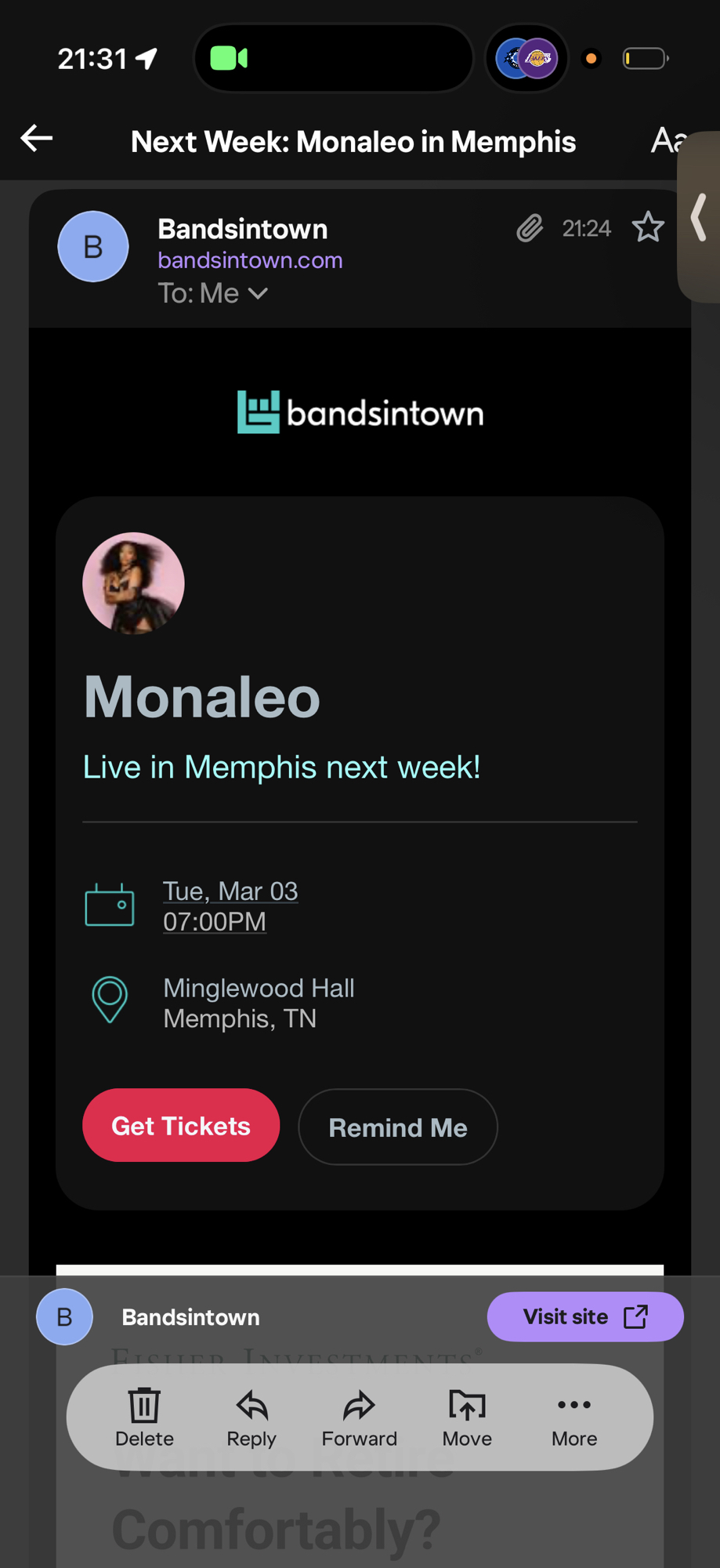Star this Bandsintown email

pos(648,228)
